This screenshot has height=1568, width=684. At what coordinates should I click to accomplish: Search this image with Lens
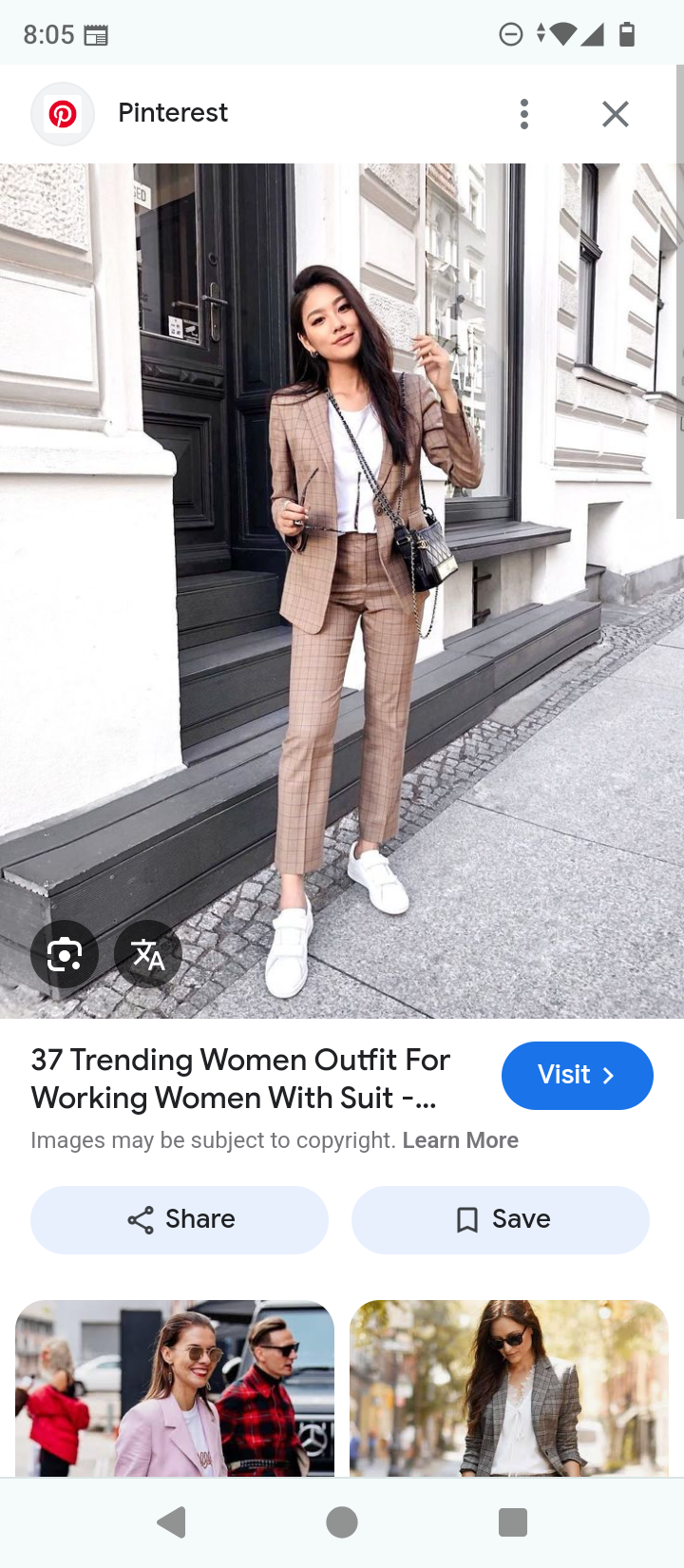65,954
